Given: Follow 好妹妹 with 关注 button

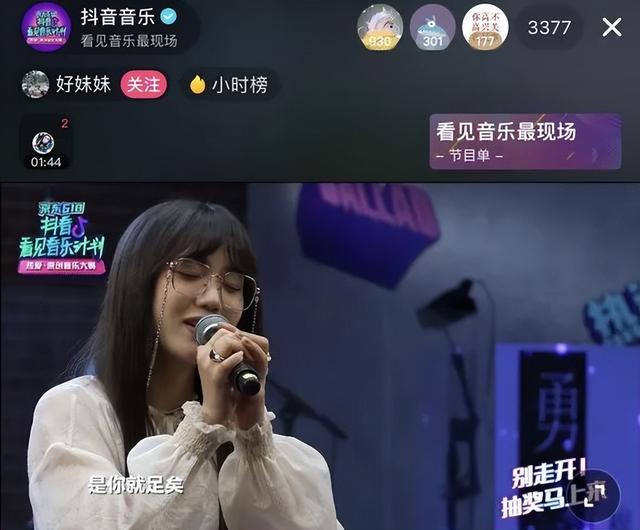Looking at the screenshot, I should (144, 84).
